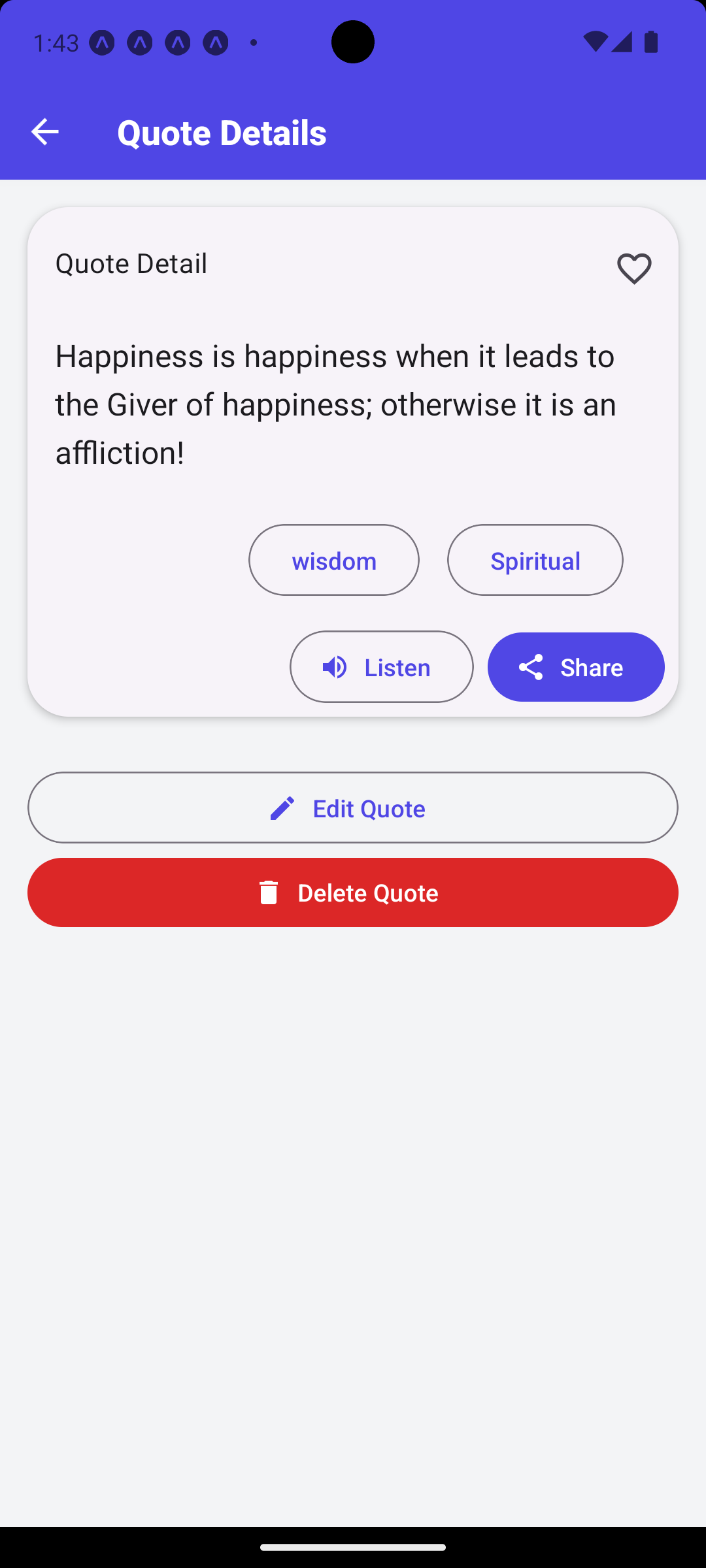Toggle favorite status using the heart

(633, 268)
